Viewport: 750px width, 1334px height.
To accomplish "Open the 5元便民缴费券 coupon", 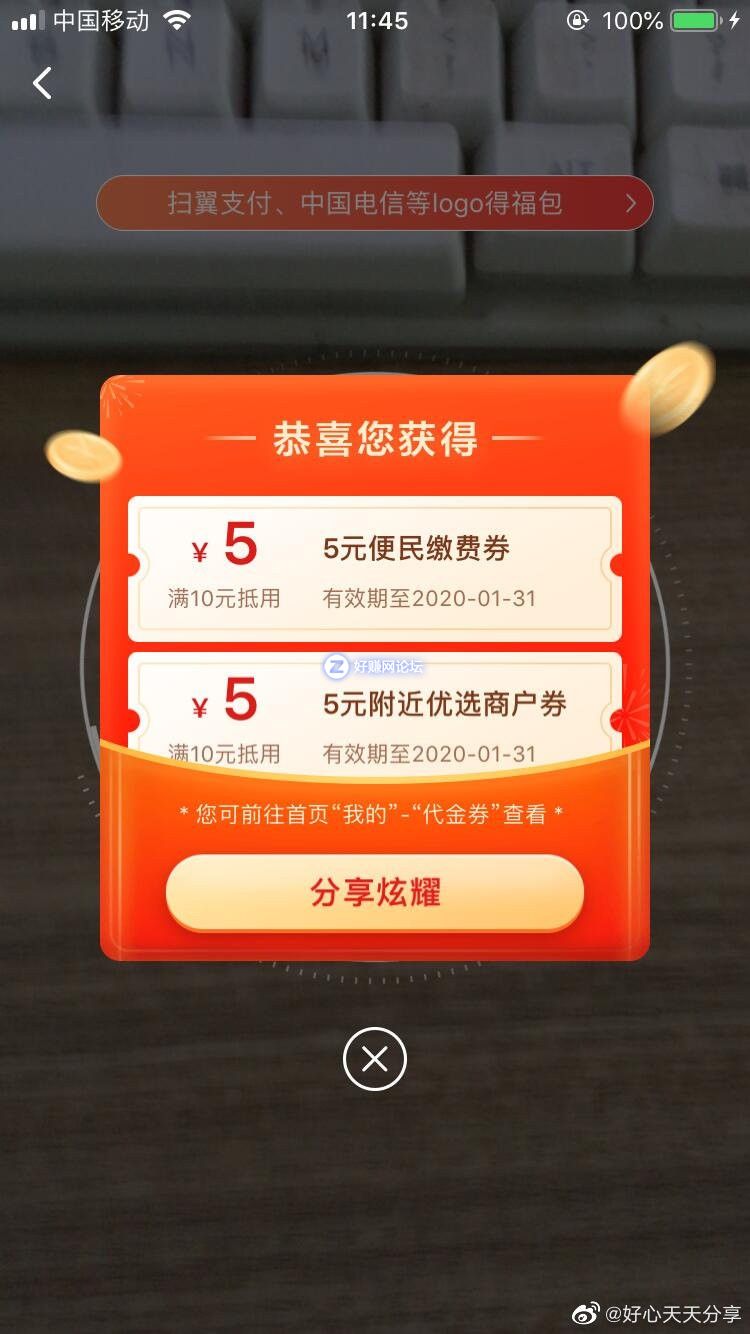I will 374,568.
